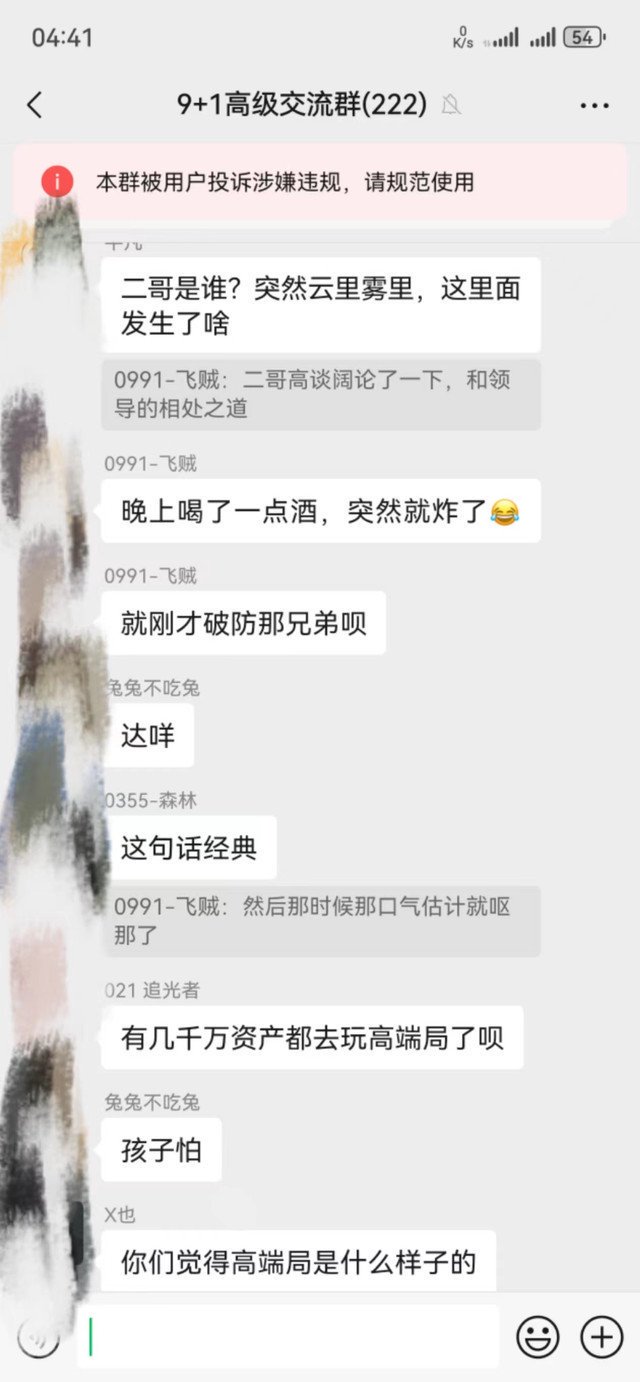
Task: Jump to quoted message about 二哥高谈阔论
Action: pyautogui.click(x=320, y=395)
